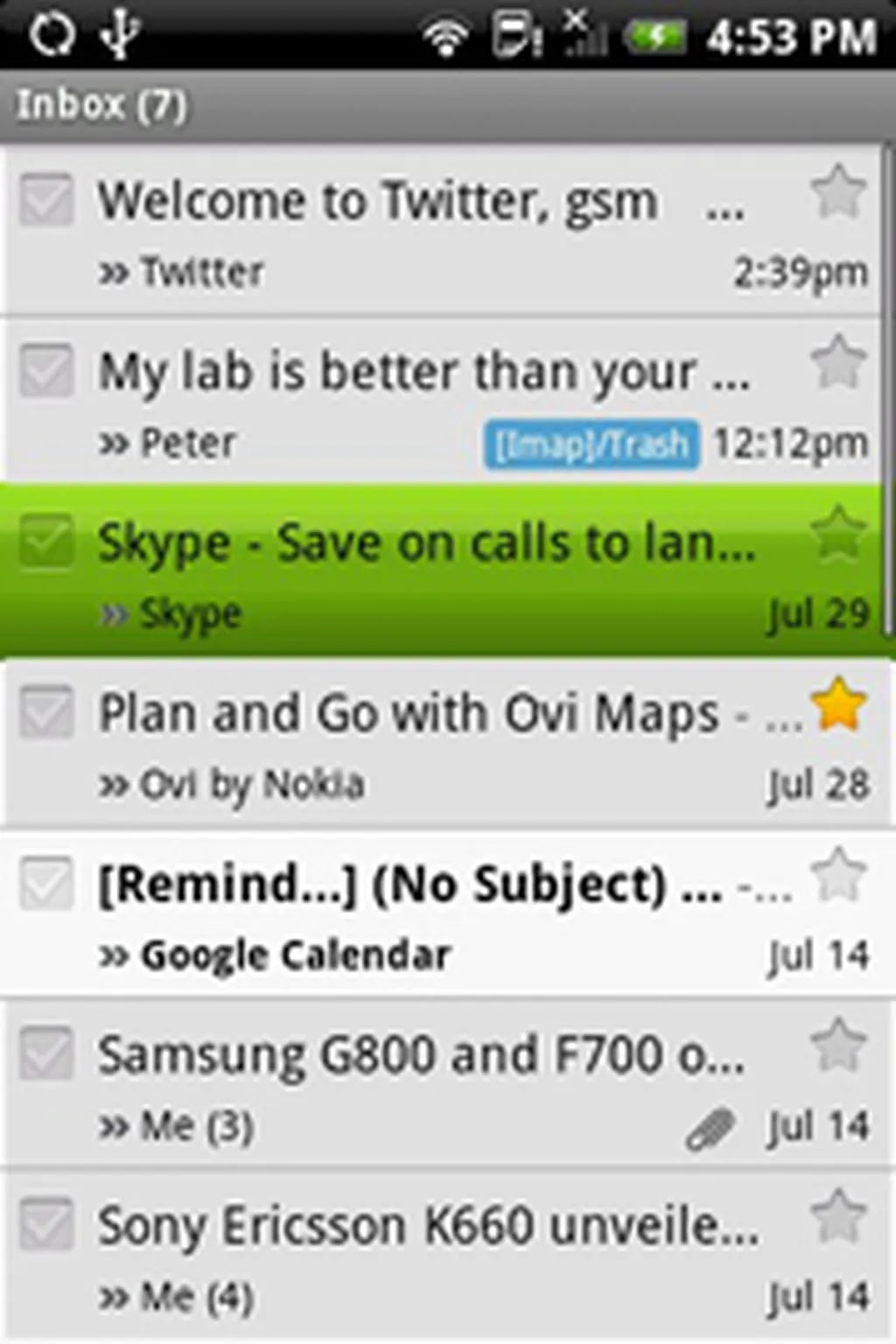896x1344 pixels.
Task: Tick the checkbox for Peter's email
Action: pos(46,371)
